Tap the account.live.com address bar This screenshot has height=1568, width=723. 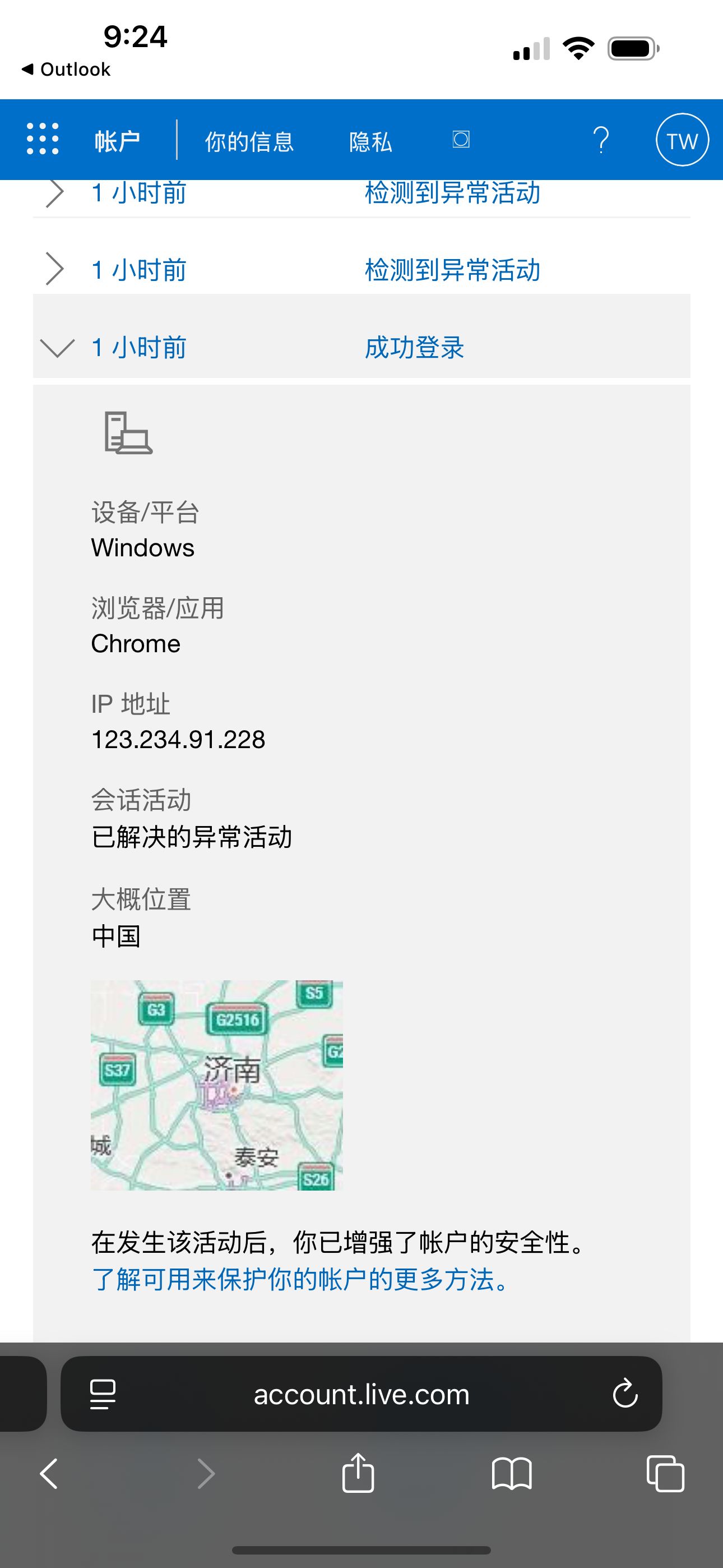coord(361,1394)
